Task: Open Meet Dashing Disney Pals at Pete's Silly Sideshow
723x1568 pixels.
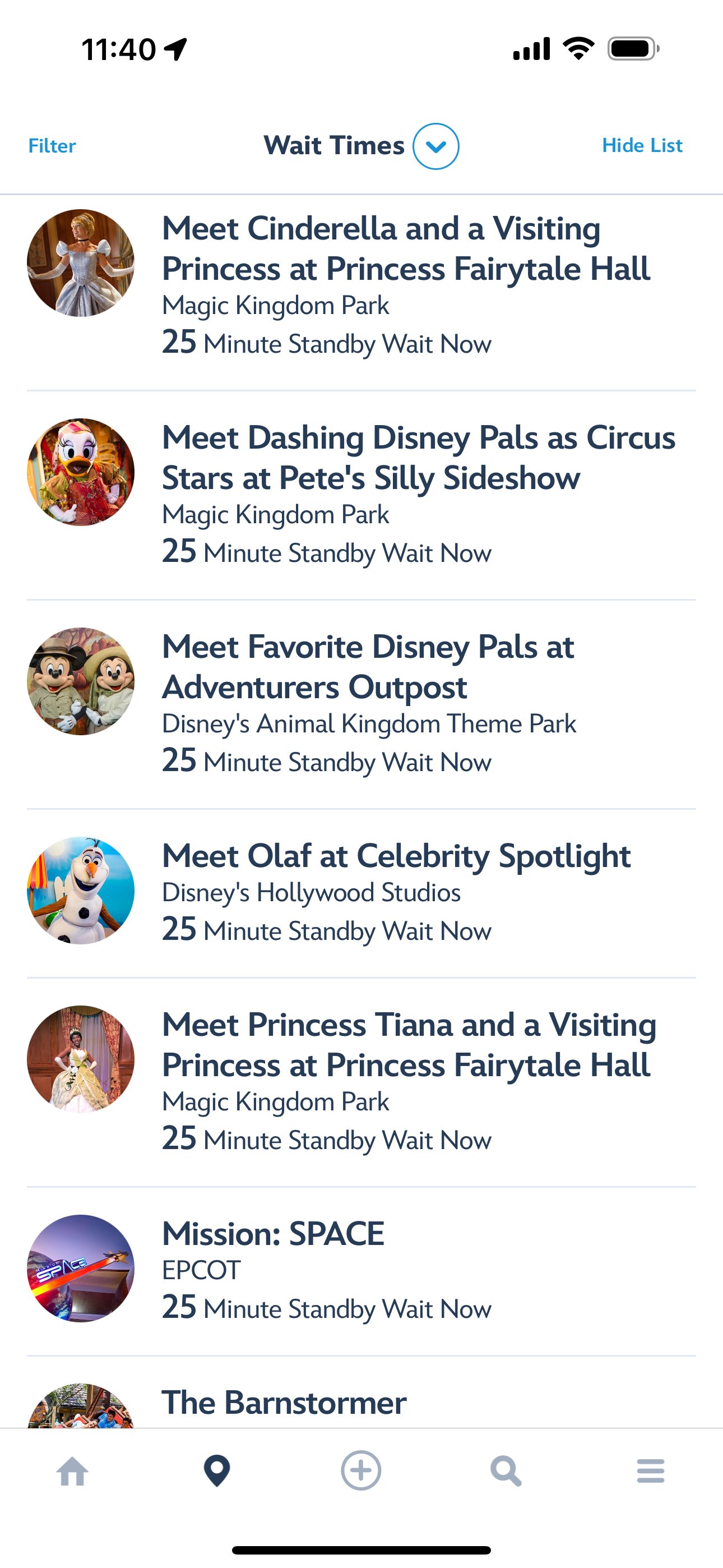Action: (x=361, y=495)
